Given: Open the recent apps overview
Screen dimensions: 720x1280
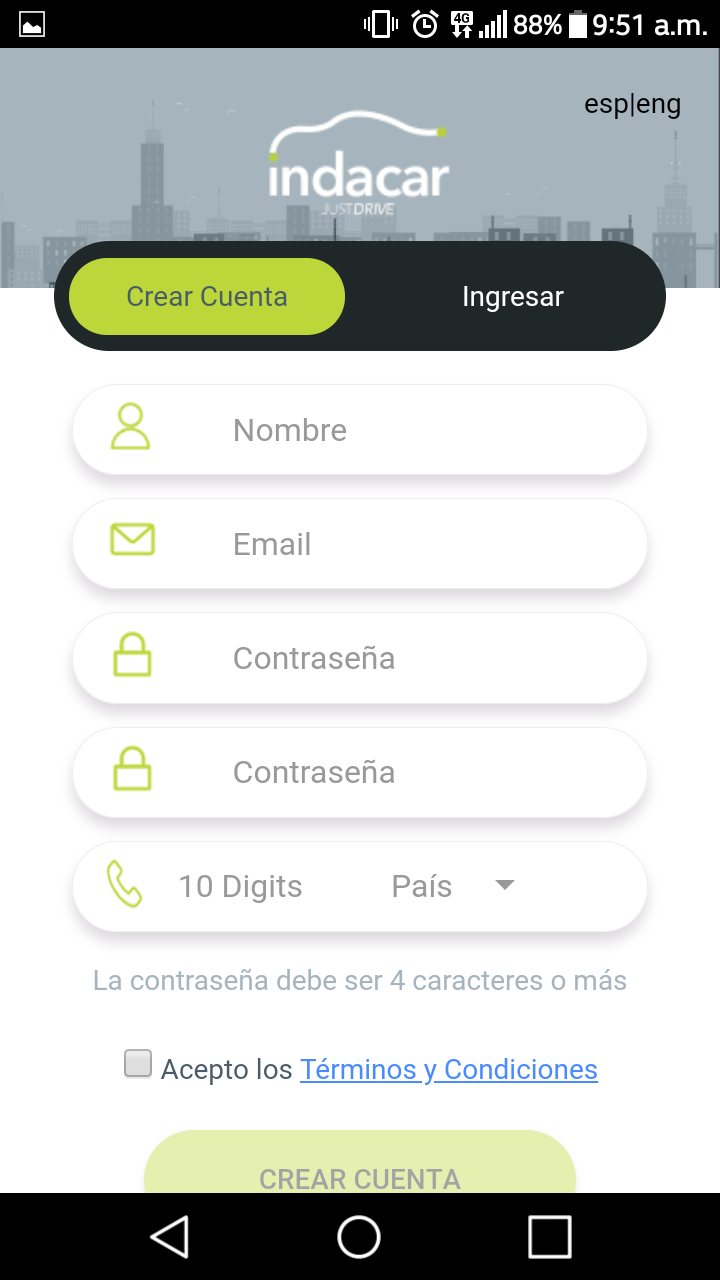Looking at the screenshot, I should pyautogui.click(x=549, y=1237).
